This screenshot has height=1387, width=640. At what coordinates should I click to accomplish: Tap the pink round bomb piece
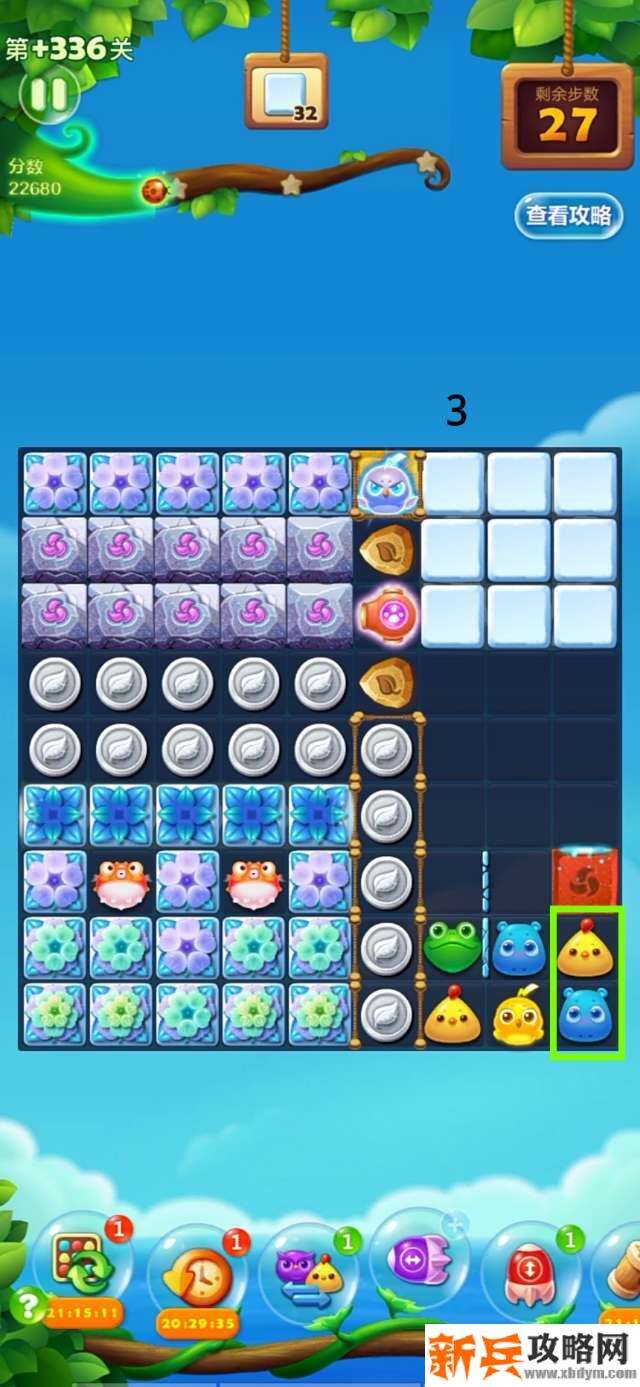click(x=387, y=616)
